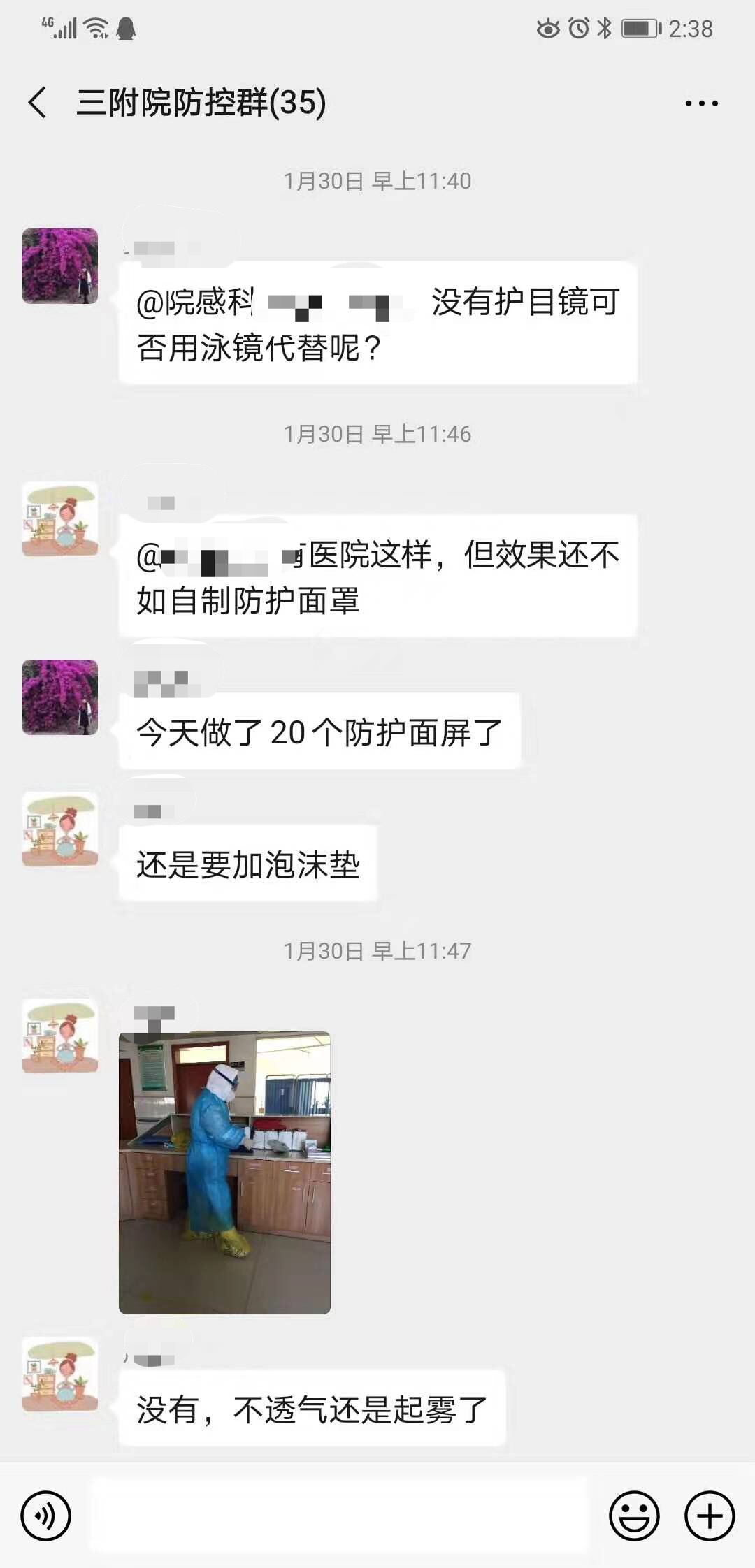
Task: View the shared protective suit photo
Action: coord(224,1172)
